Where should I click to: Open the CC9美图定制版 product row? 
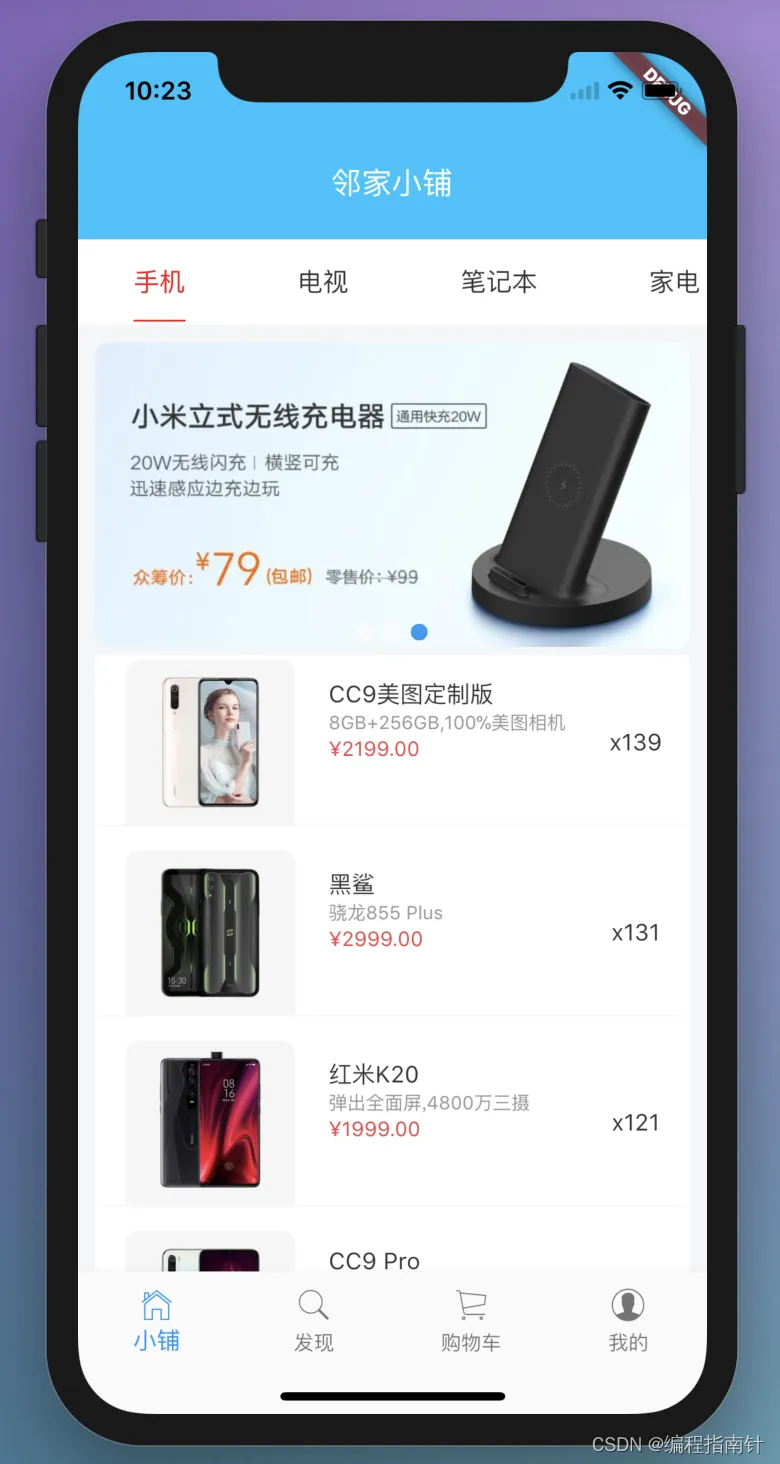click(392, 741)
